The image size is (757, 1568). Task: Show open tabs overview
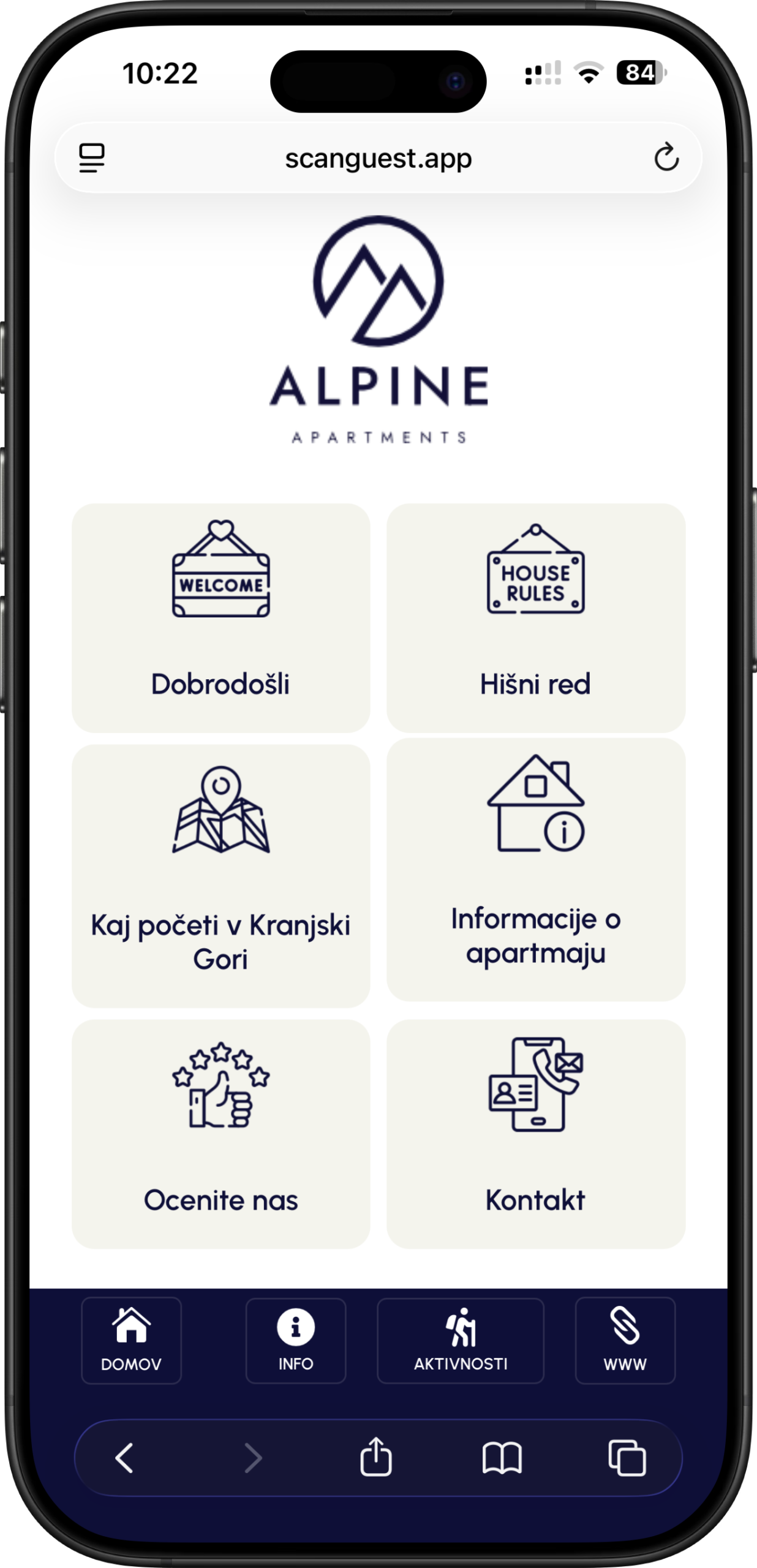(627, 1458)
